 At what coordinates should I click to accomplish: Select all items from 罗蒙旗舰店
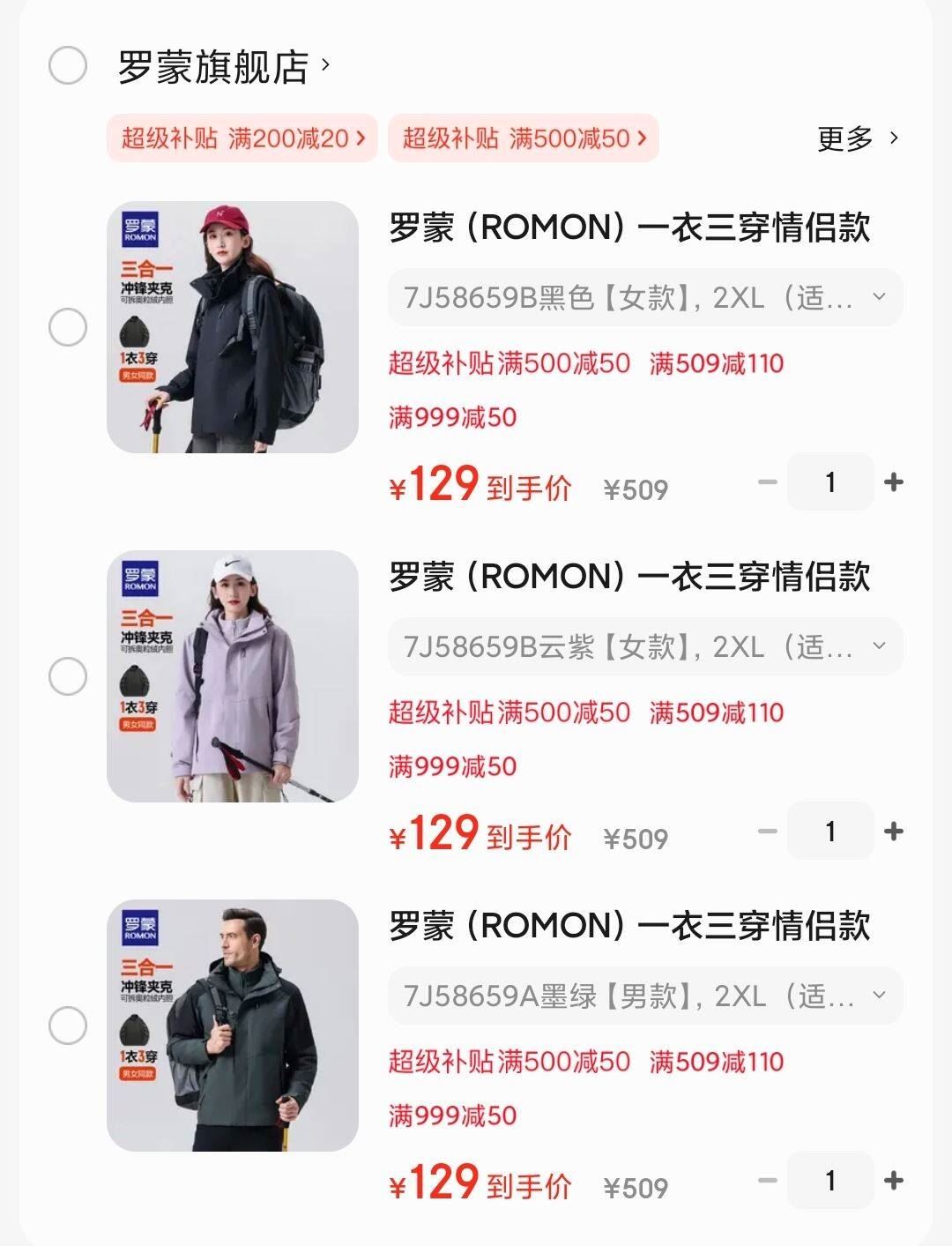(x=68, y=66)
